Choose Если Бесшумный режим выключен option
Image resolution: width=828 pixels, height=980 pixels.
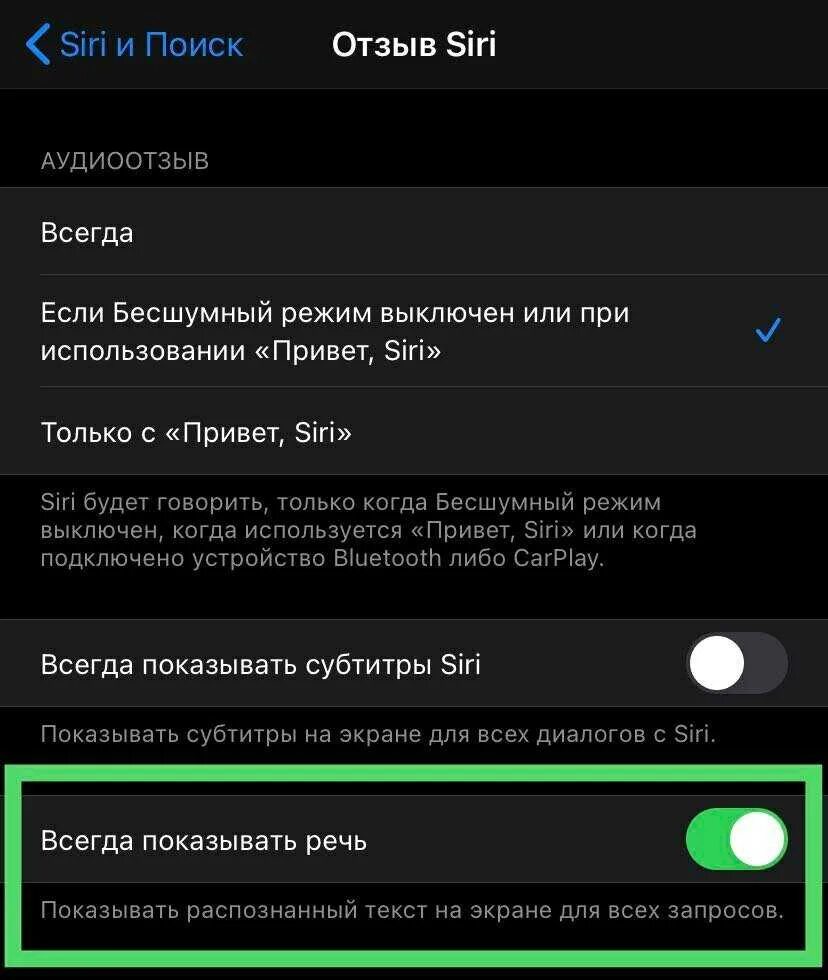(414, 331)
